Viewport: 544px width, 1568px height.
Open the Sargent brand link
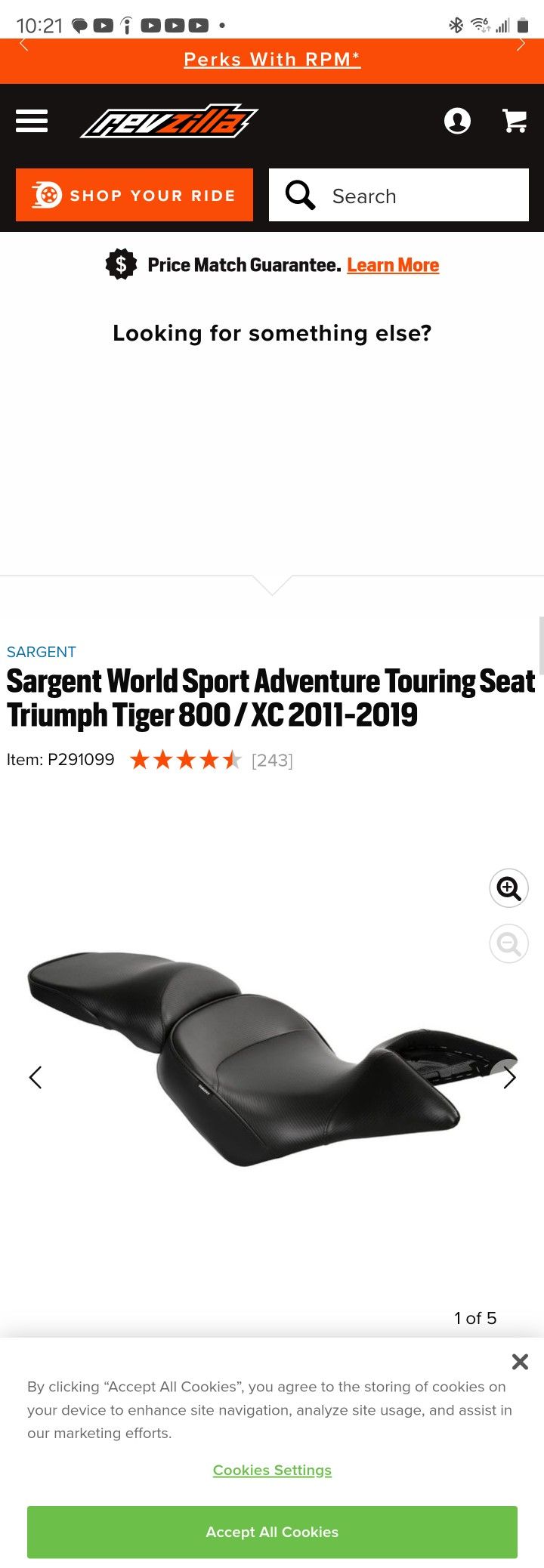click(42, 652)
